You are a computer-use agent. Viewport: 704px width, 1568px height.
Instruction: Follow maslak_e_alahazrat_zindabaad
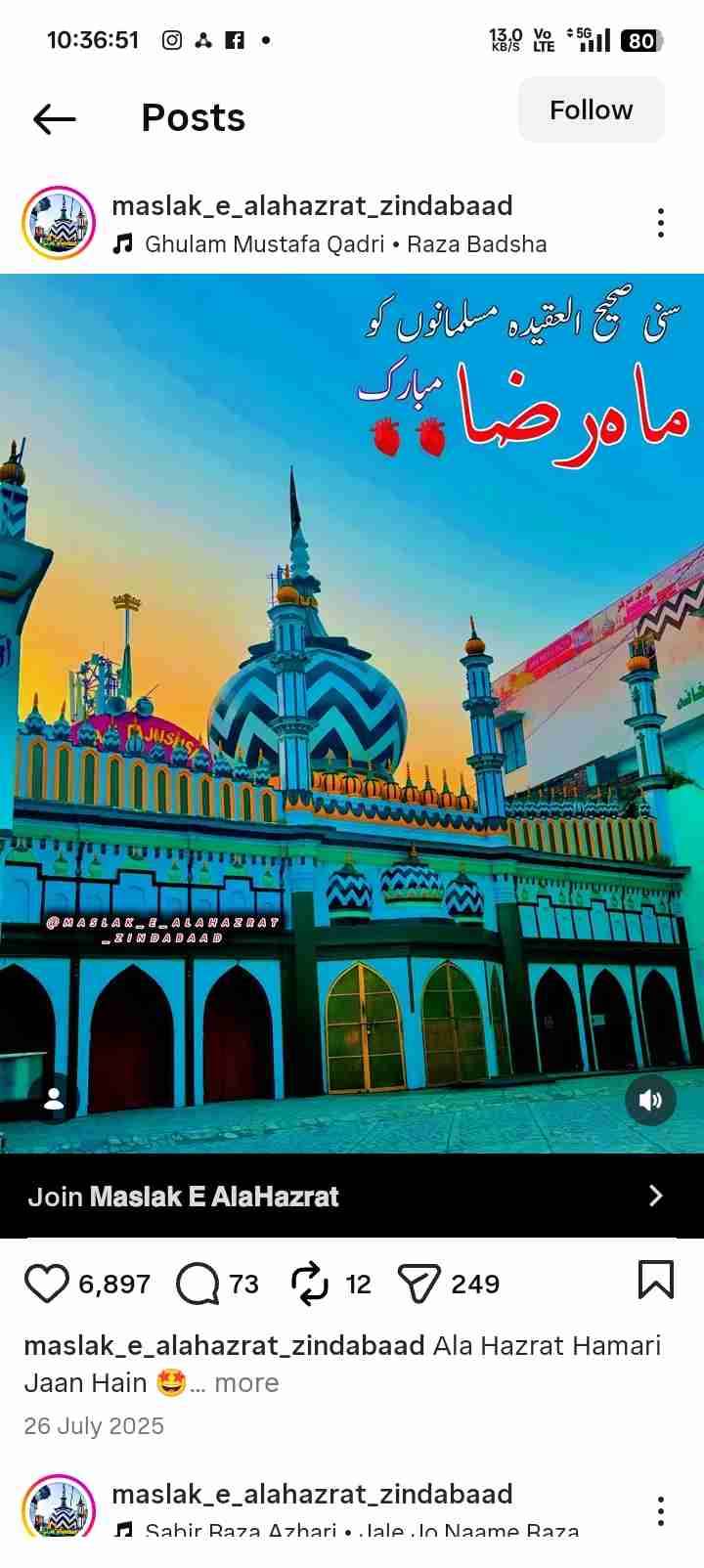[591, 110]
